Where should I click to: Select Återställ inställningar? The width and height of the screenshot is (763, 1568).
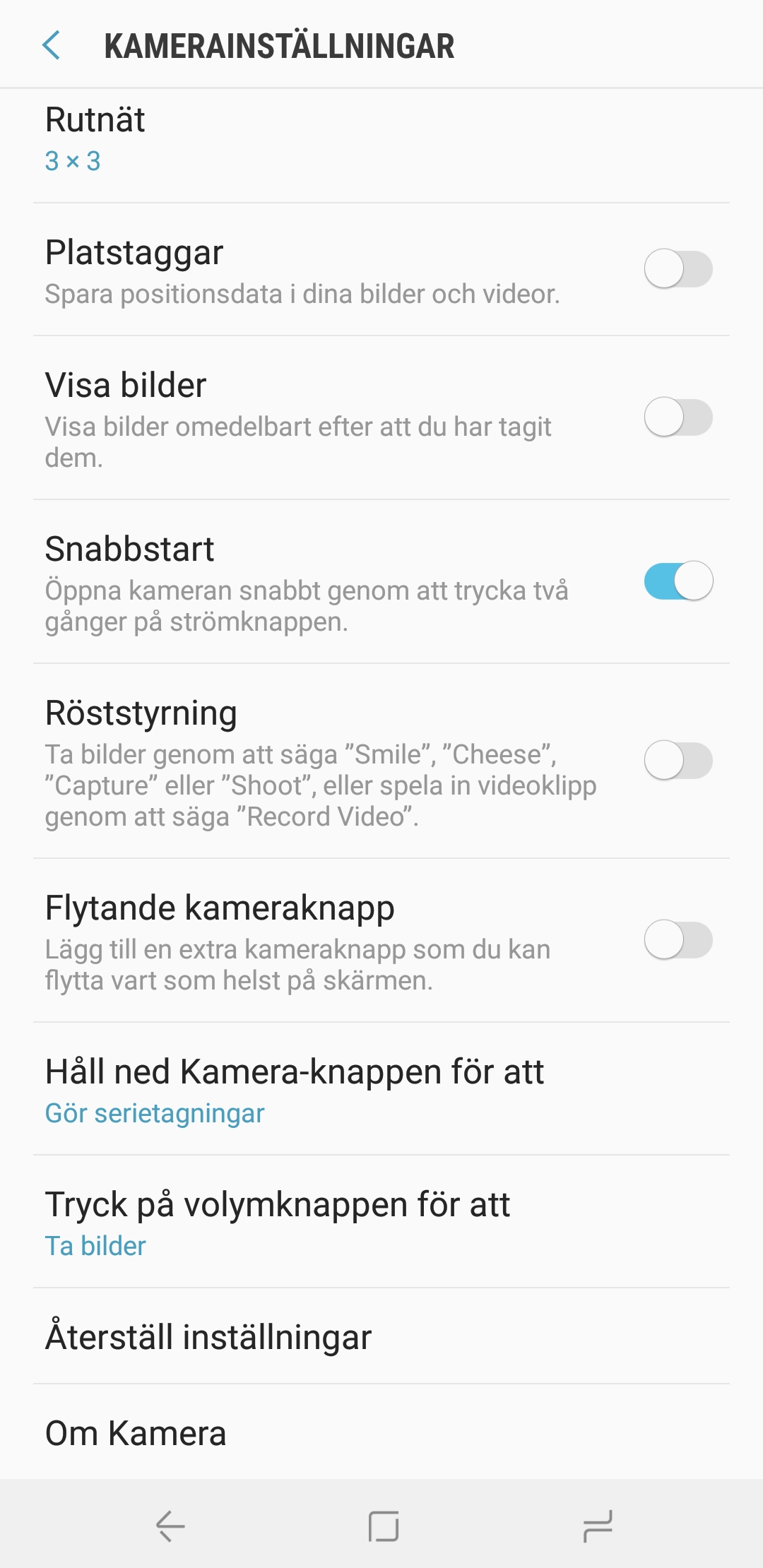click(381, 1336)
